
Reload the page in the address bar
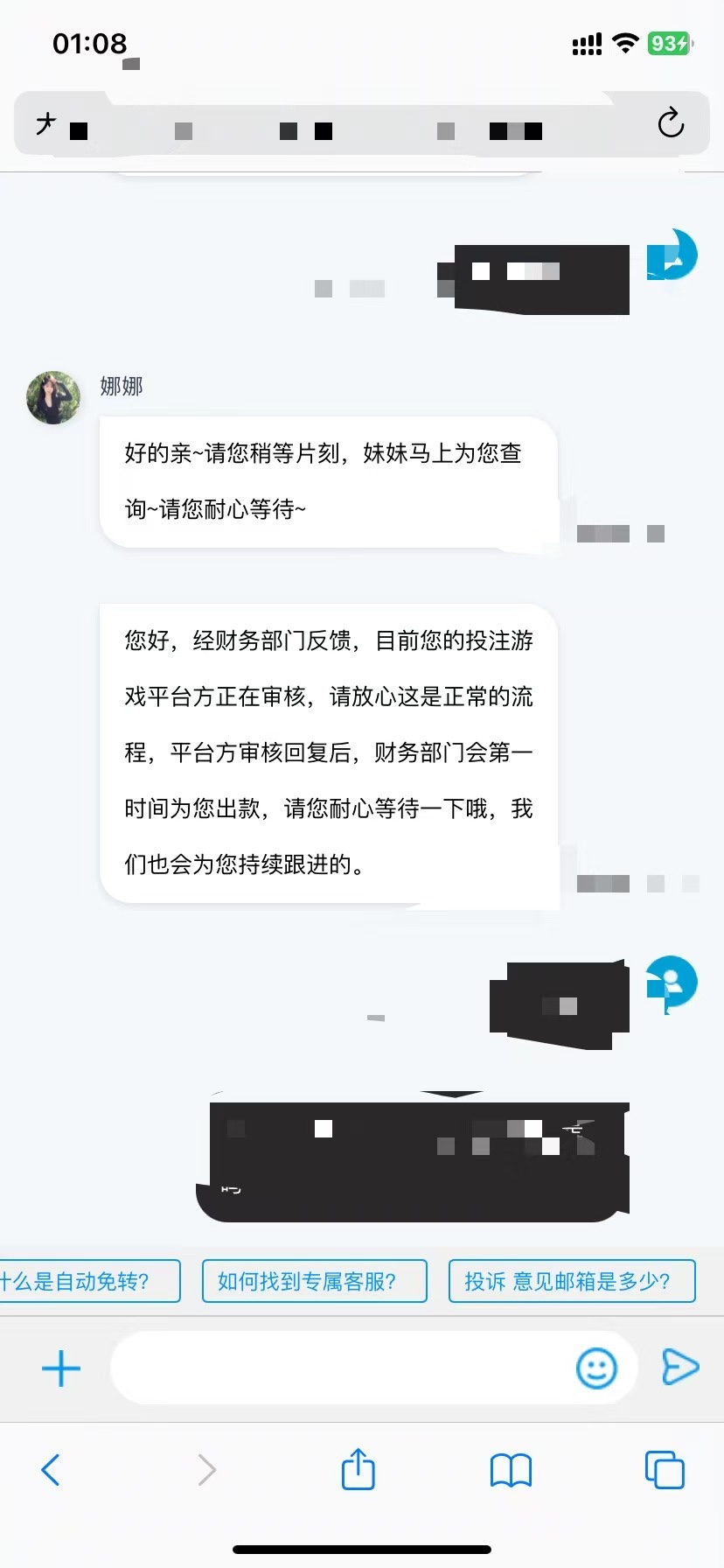tap(671, 123)
